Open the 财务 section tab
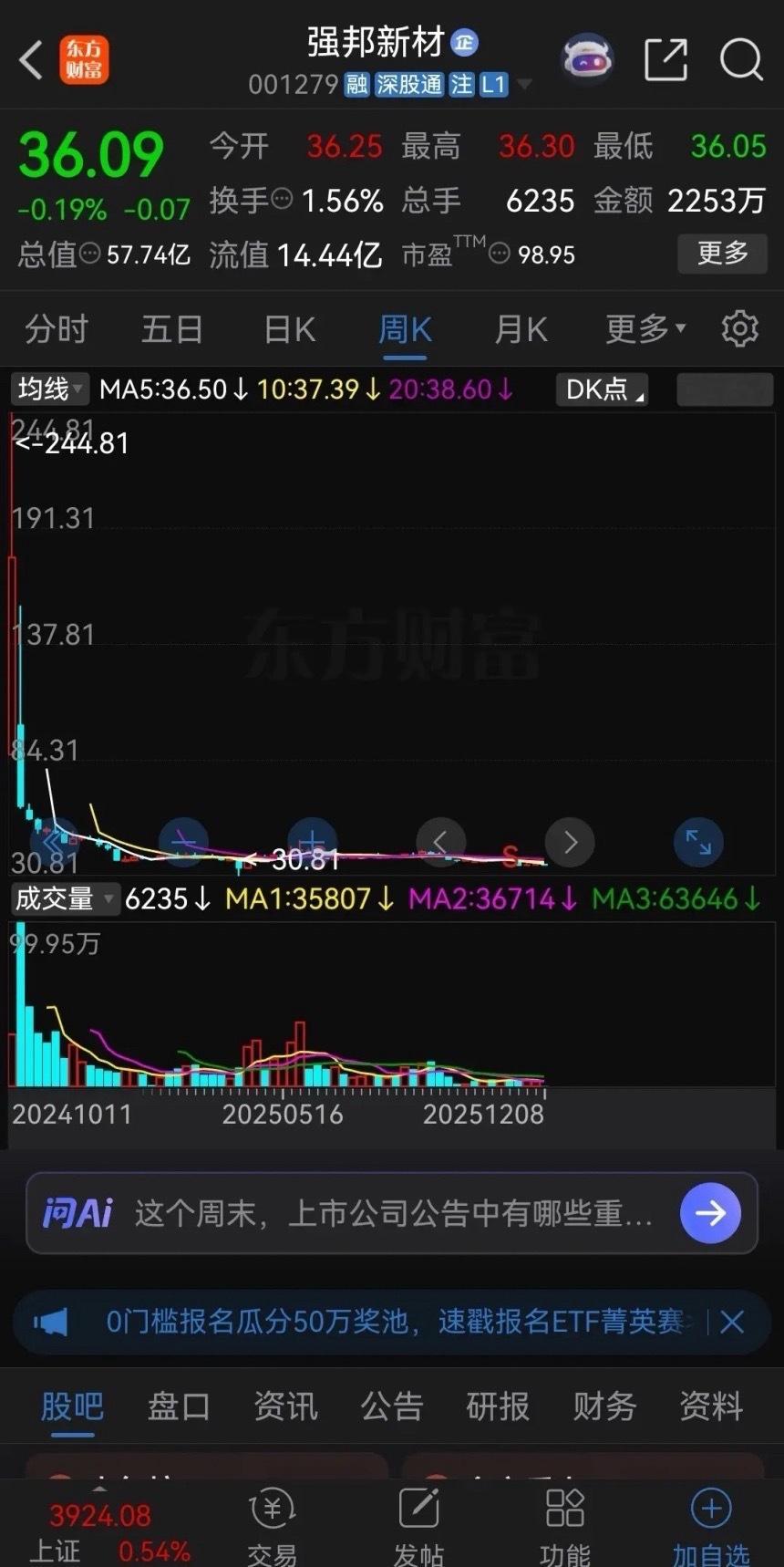 pyautogui.click(x=604, y=1406)
